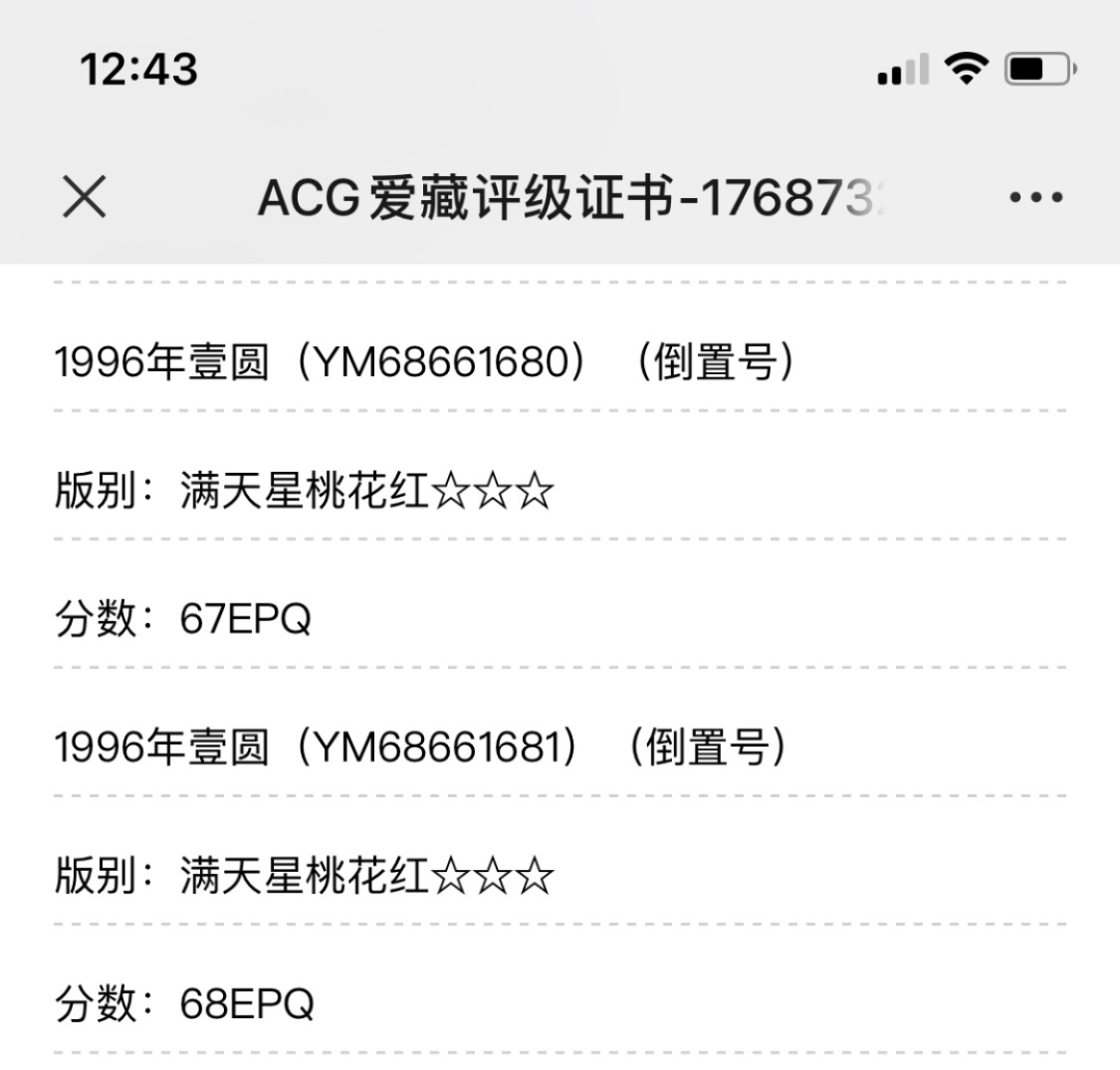The image size is (1120, 1070).
Task: Close the ACG certificate page
Action: pyautogui.click(x=85, y=197)
